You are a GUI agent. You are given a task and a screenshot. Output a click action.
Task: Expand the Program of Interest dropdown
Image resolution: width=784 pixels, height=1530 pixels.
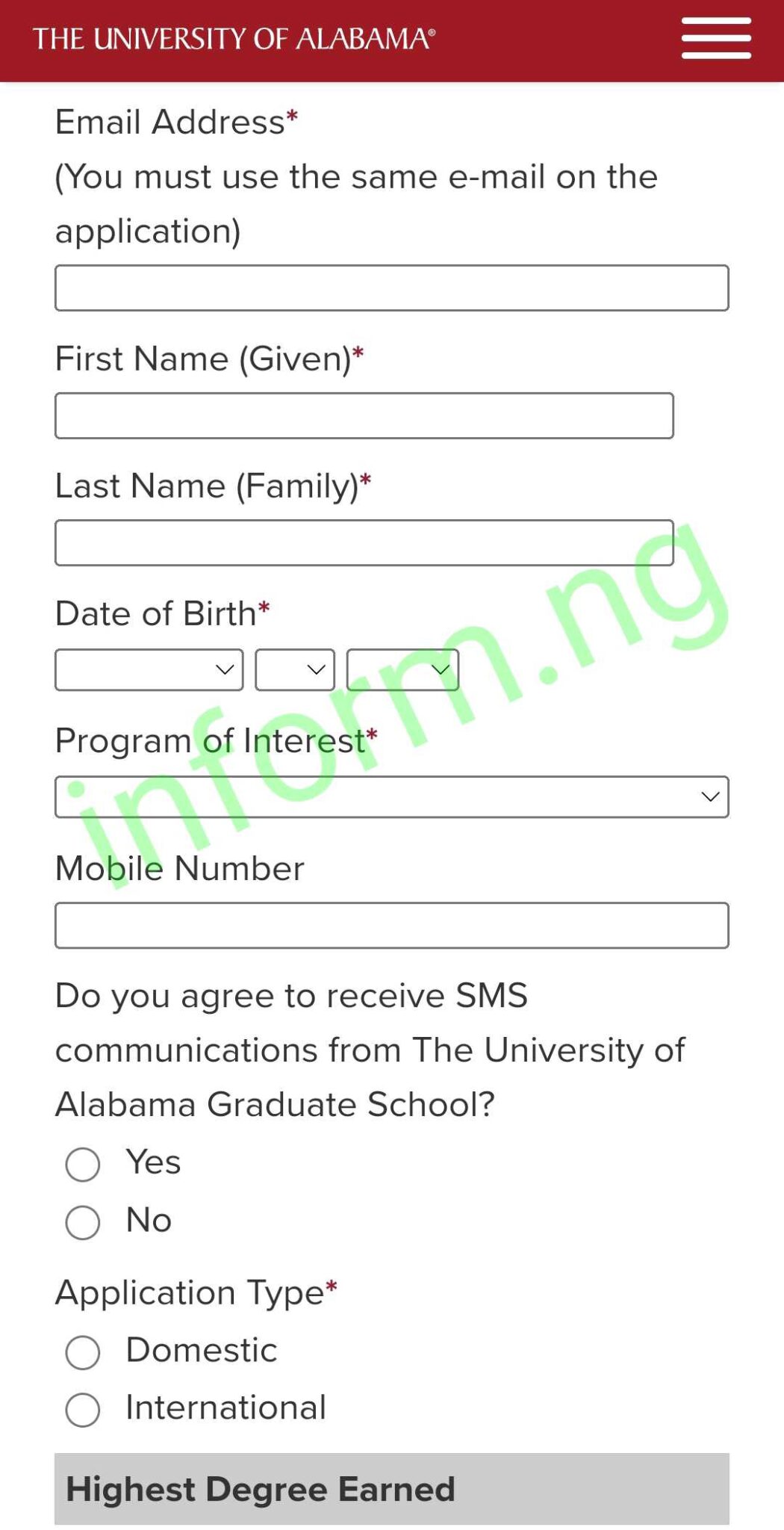point(391,797)
